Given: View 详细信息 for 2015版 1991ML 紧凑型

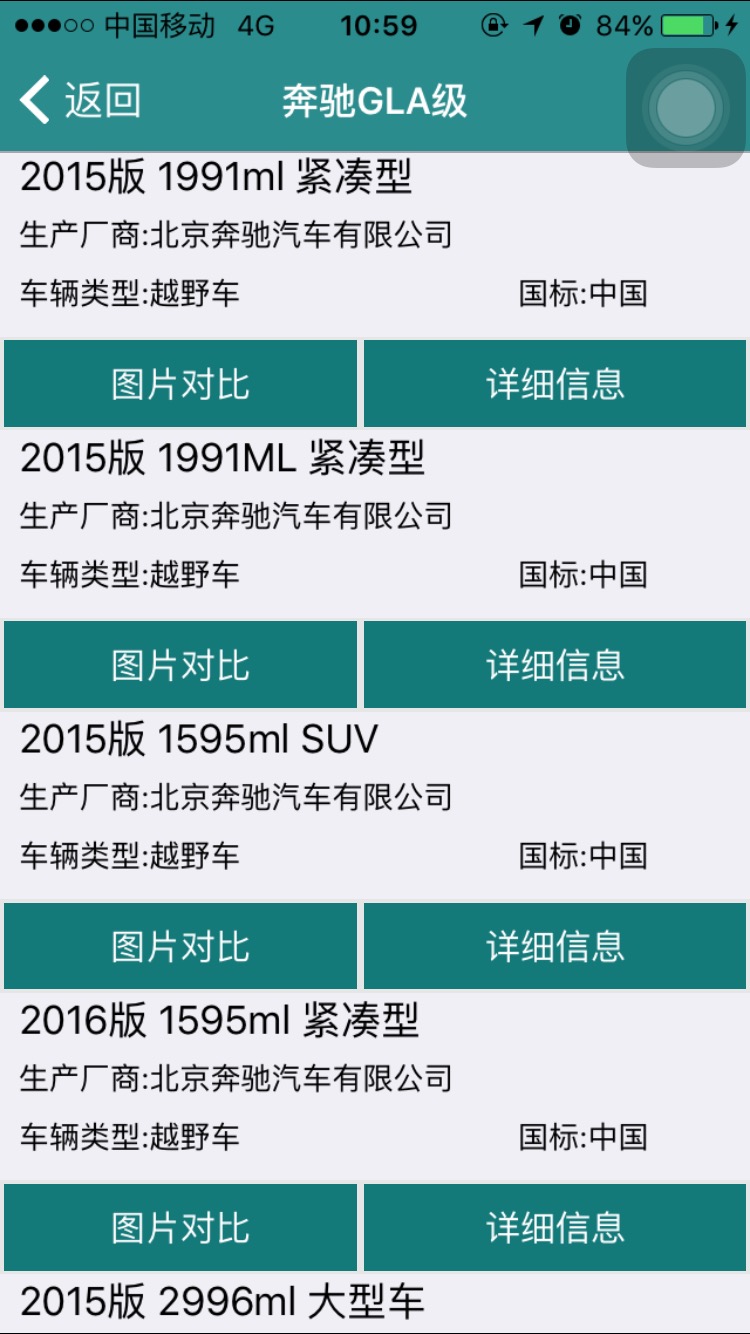Looking at the screenshot, I should click(x=555, y=665).
